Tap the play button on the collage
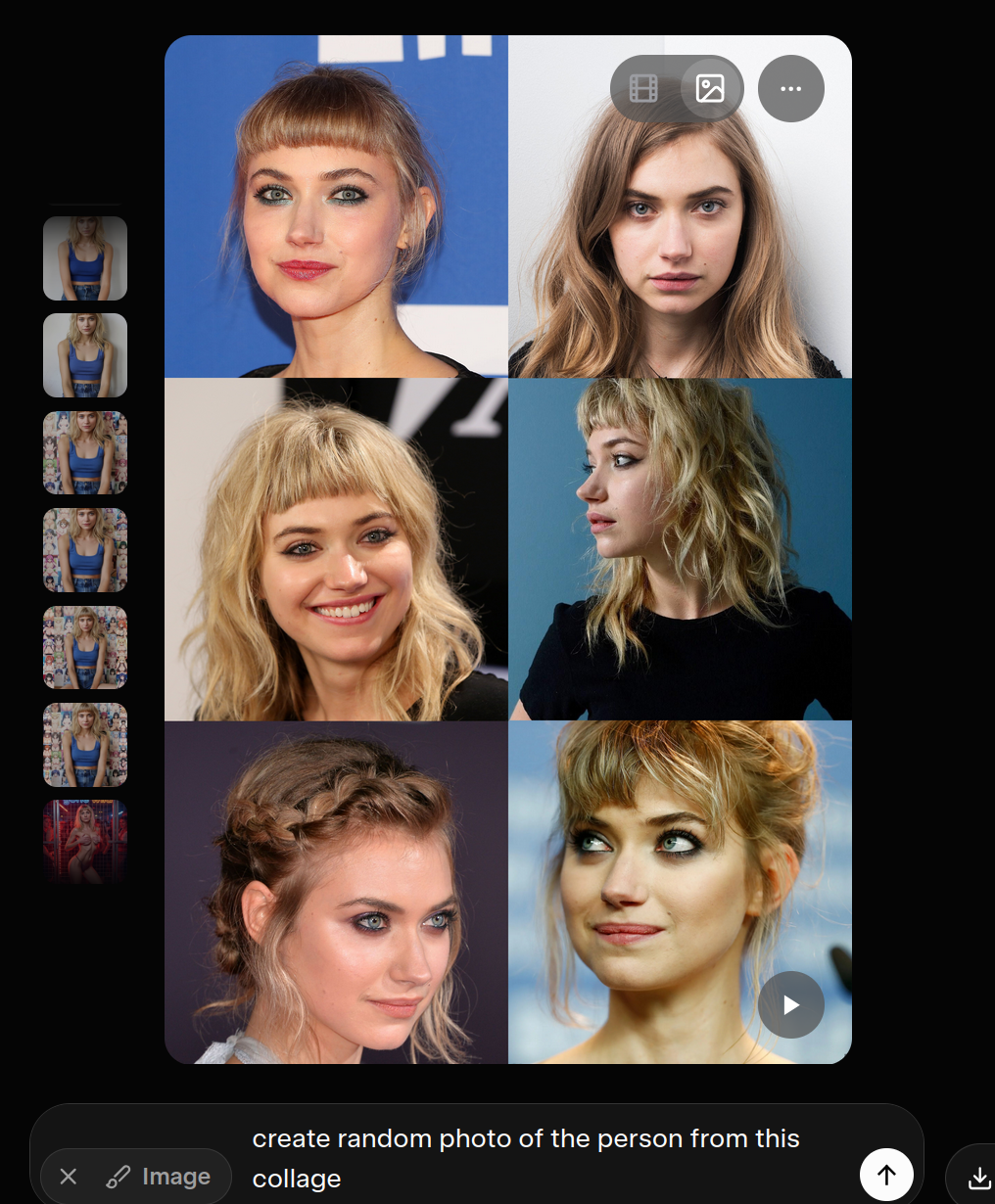 pos(790,1004)
